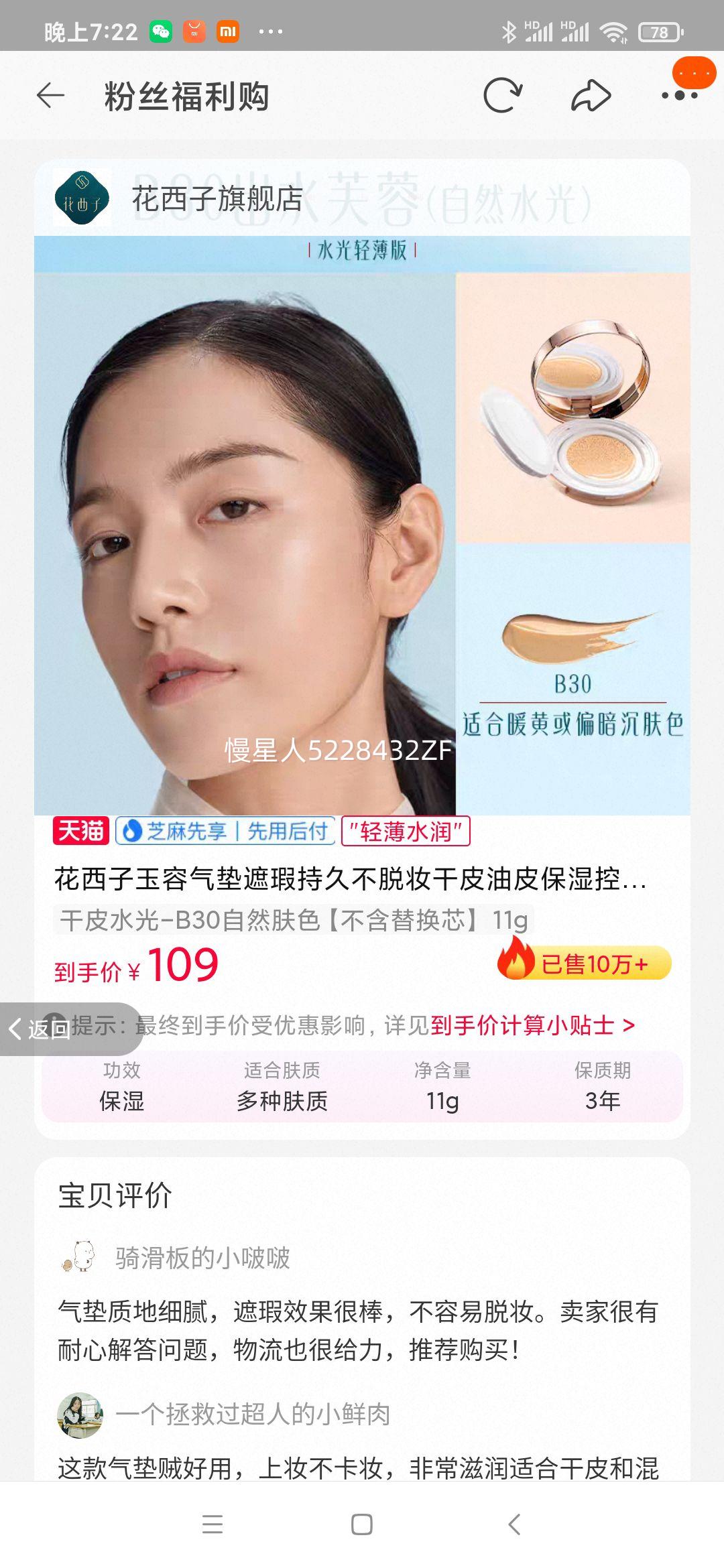Tap the 天猫 badge below the product image
The image size is (724, 1568).
[x=79, y=831]
